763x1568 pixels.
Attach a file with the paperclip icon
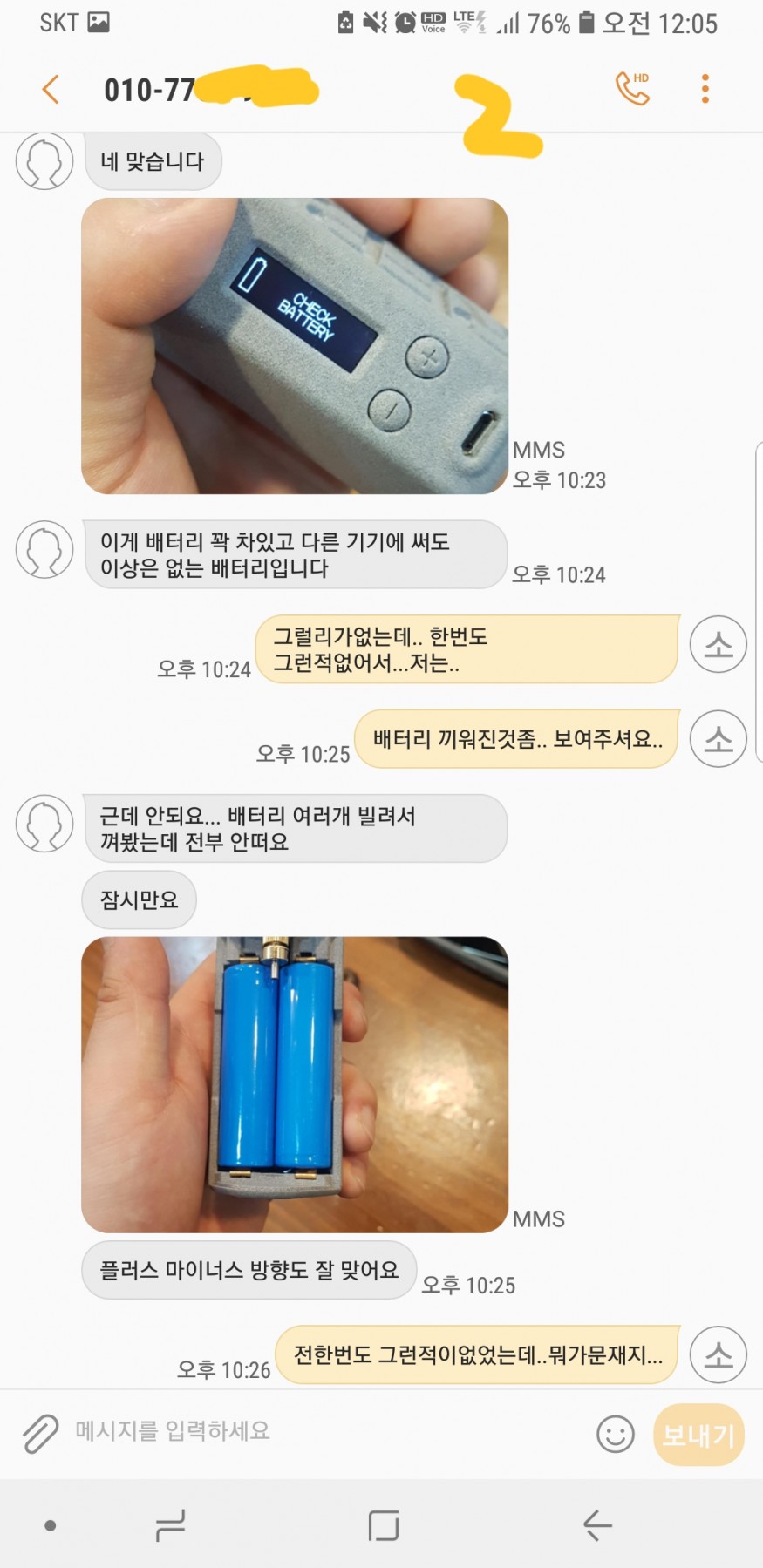[x=40, y=1434]
